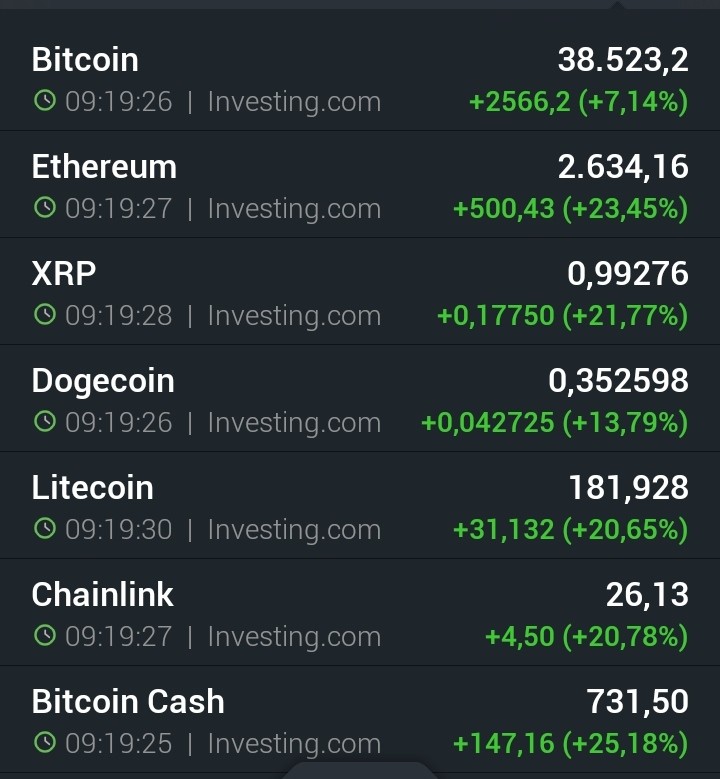Open Ethereum price details
This screenshot has width=720, height=779.
[360, 184]
